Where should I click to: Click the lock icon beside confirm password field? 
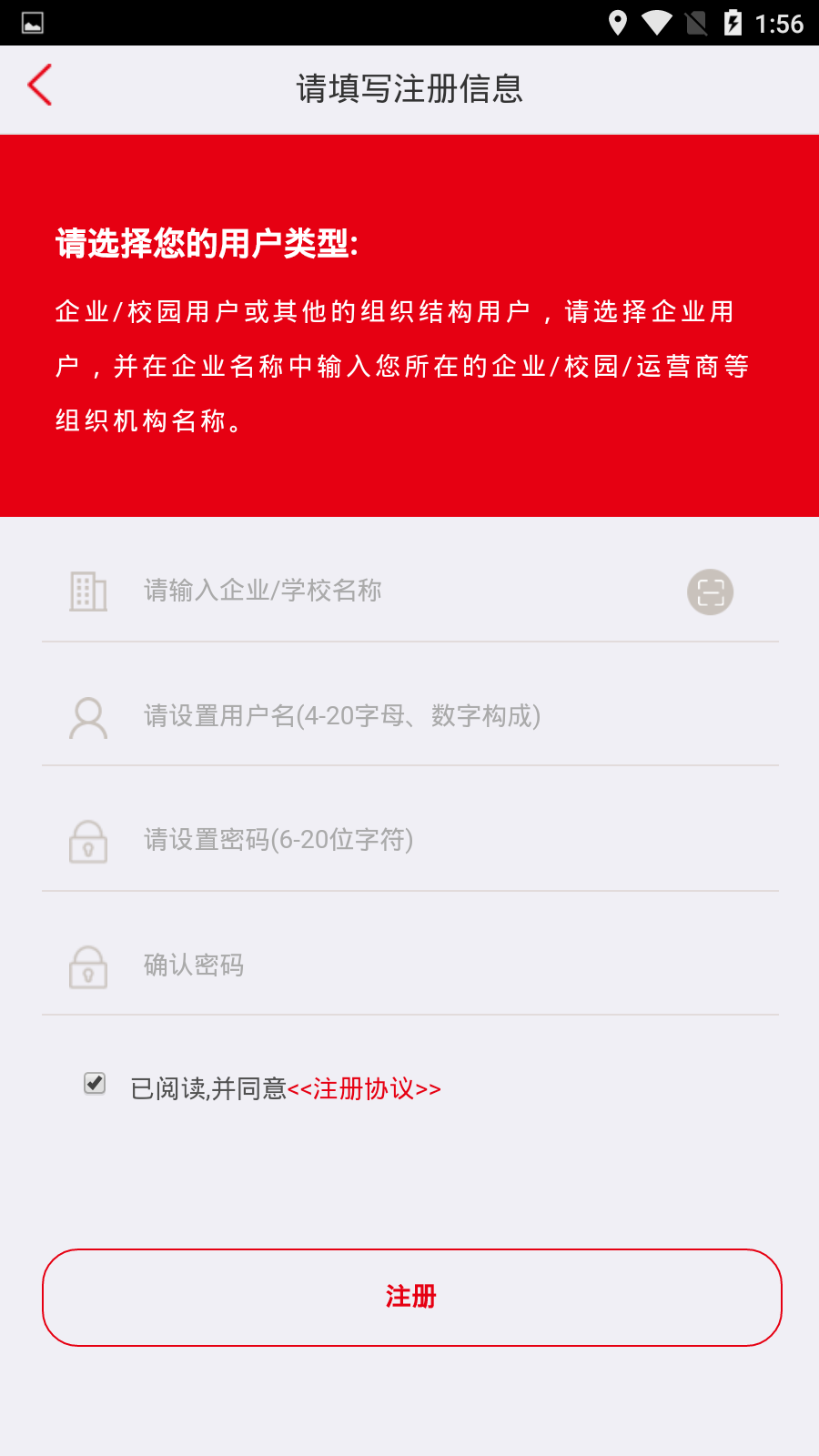pyautogui.click(x=88, y=967)
